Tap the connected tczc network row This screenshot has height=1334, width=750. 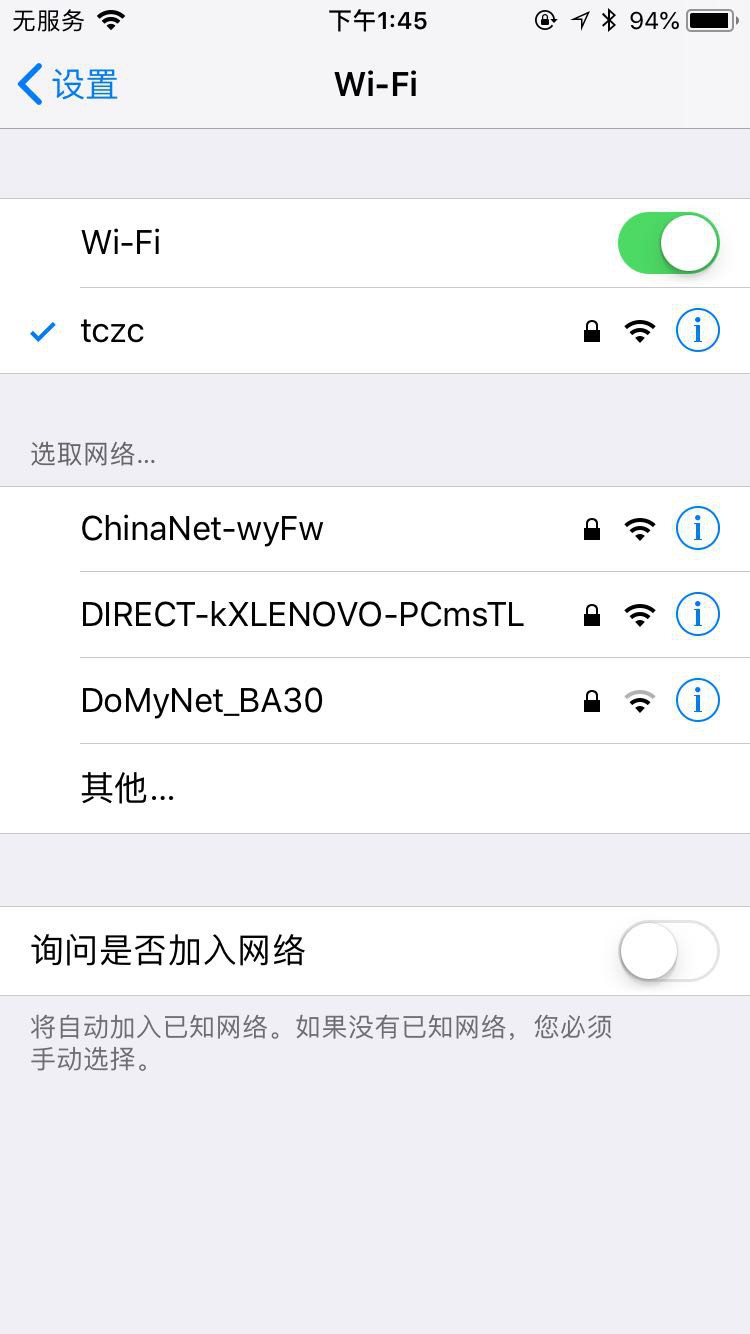click(x=300, y=330)
